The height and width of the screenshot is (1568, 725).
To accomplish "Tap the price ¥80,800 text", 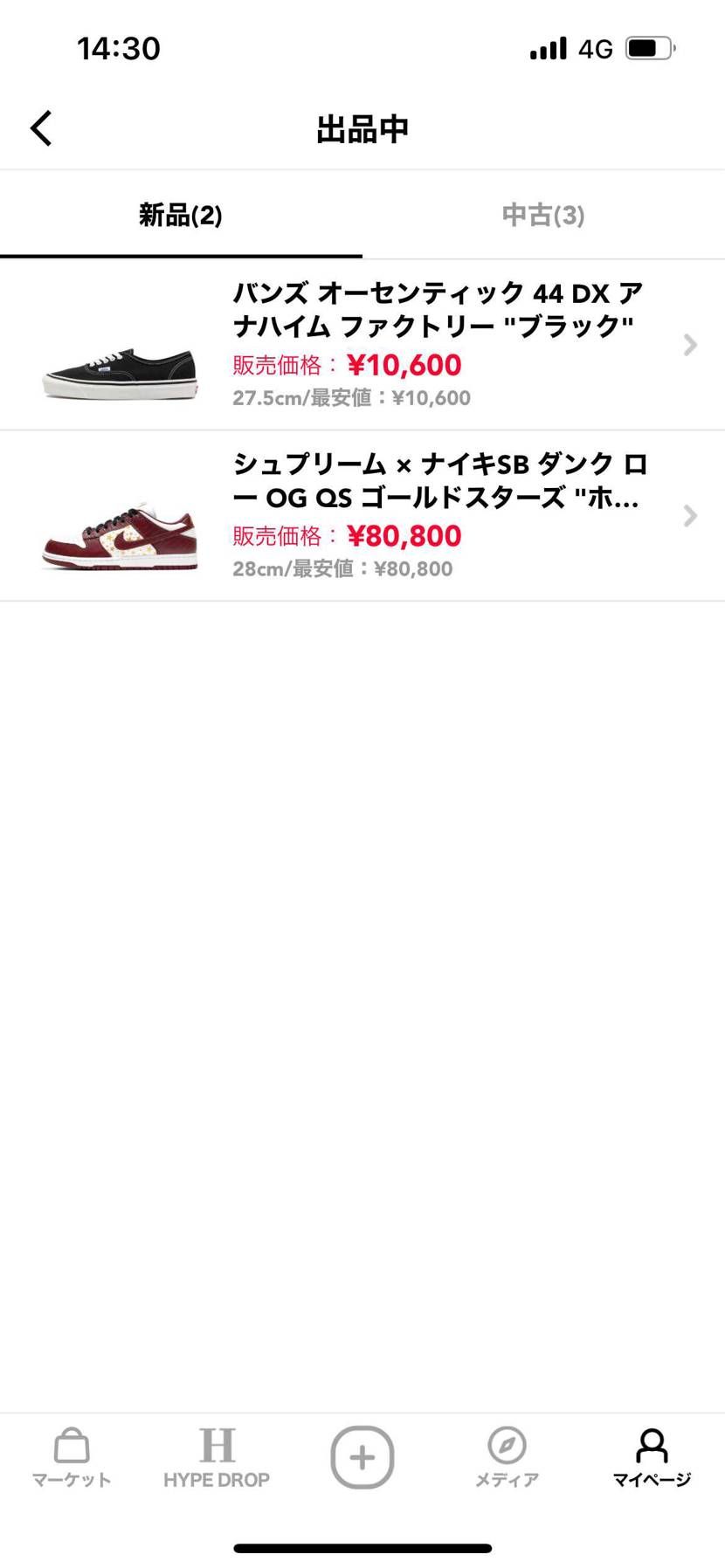I will [x=404, y=535].
